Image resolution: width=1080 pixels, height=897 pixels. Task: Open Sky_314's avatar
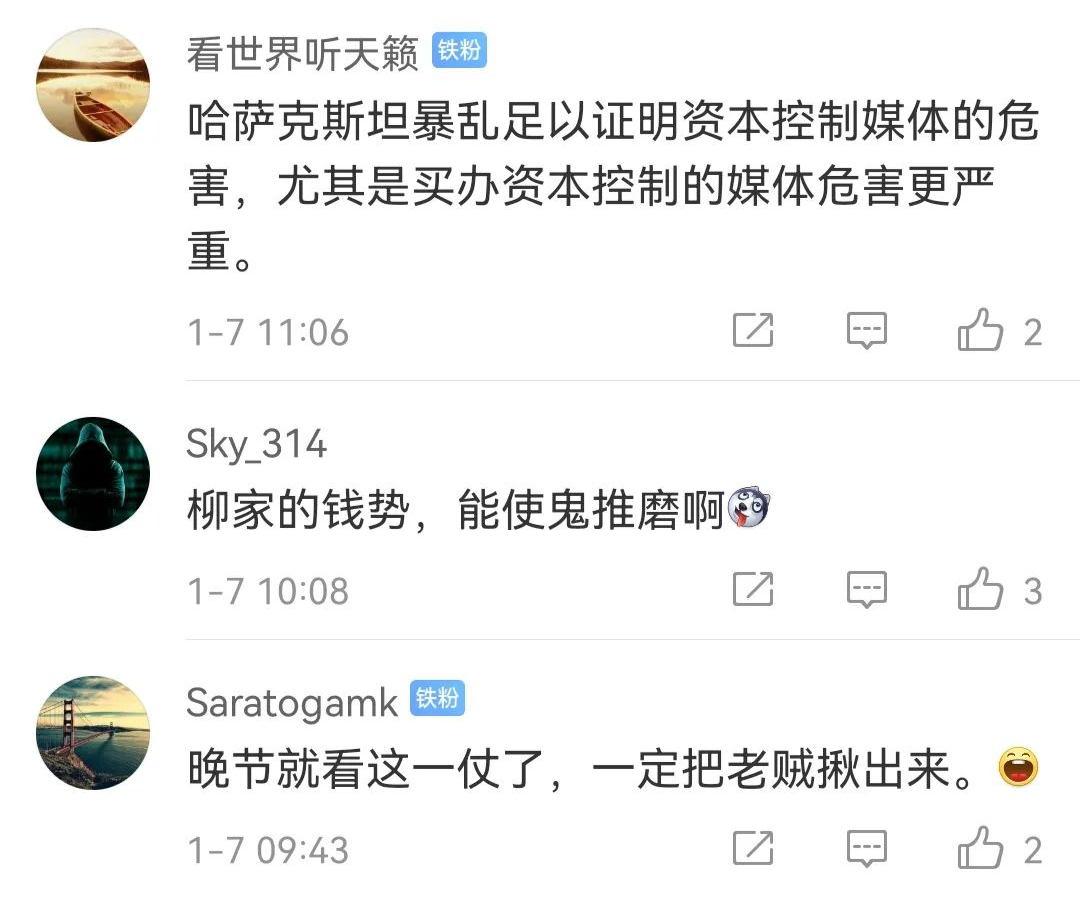coord(93,474)
